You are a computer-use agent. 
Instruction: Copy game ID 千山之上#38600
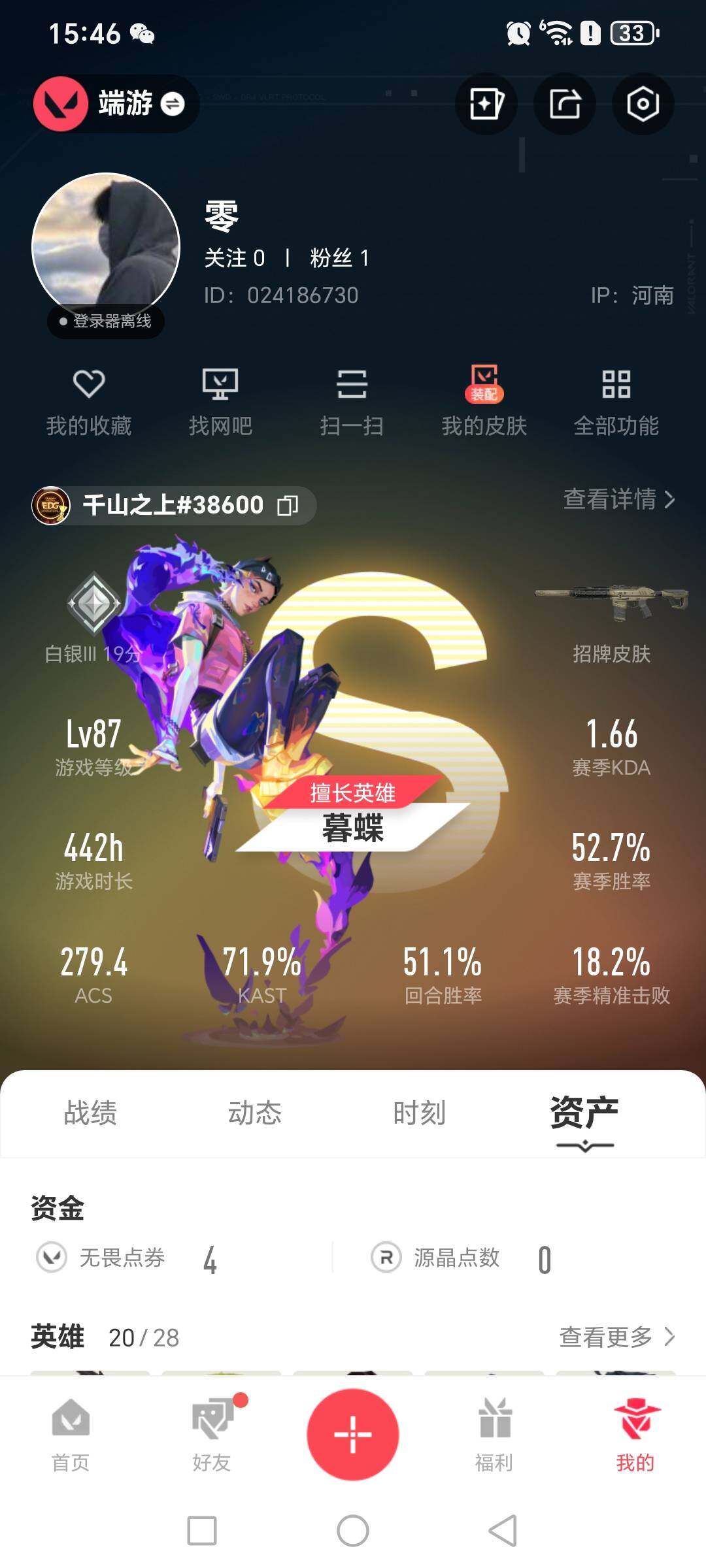click(x=288, y=505)
